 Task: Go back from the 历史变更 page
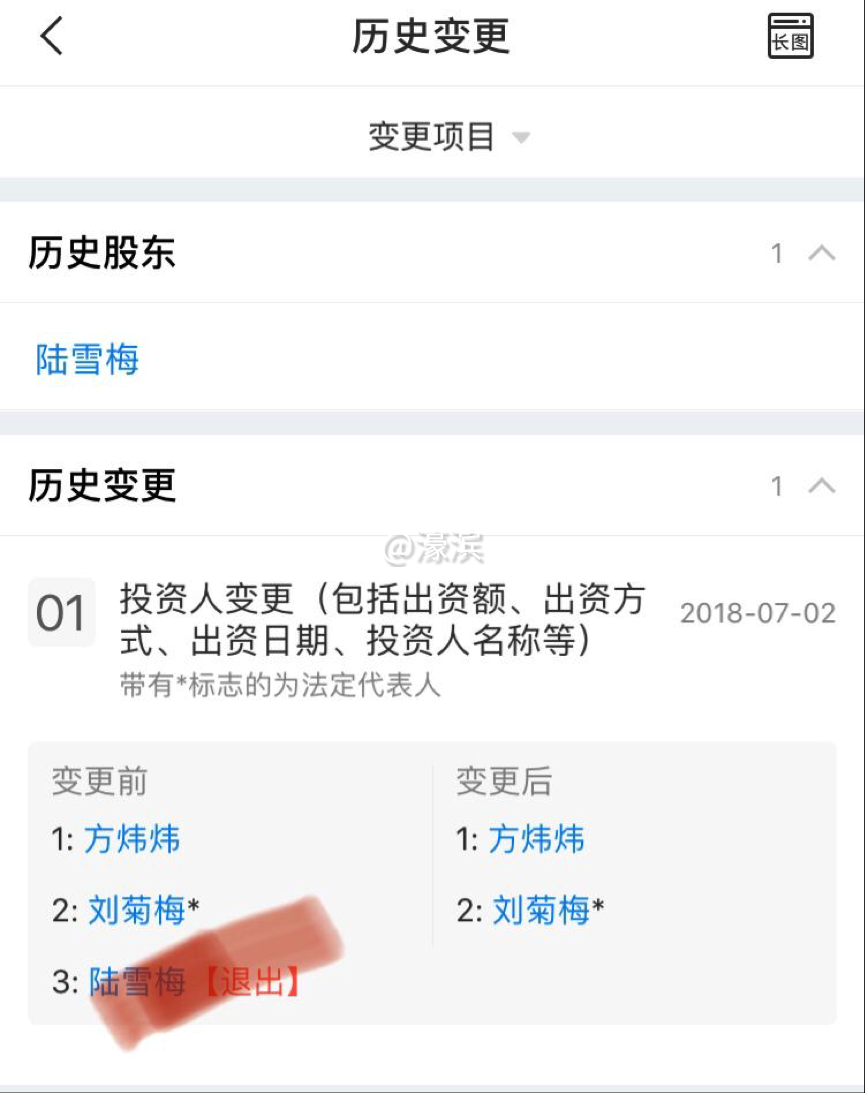(x=52, y=38)
